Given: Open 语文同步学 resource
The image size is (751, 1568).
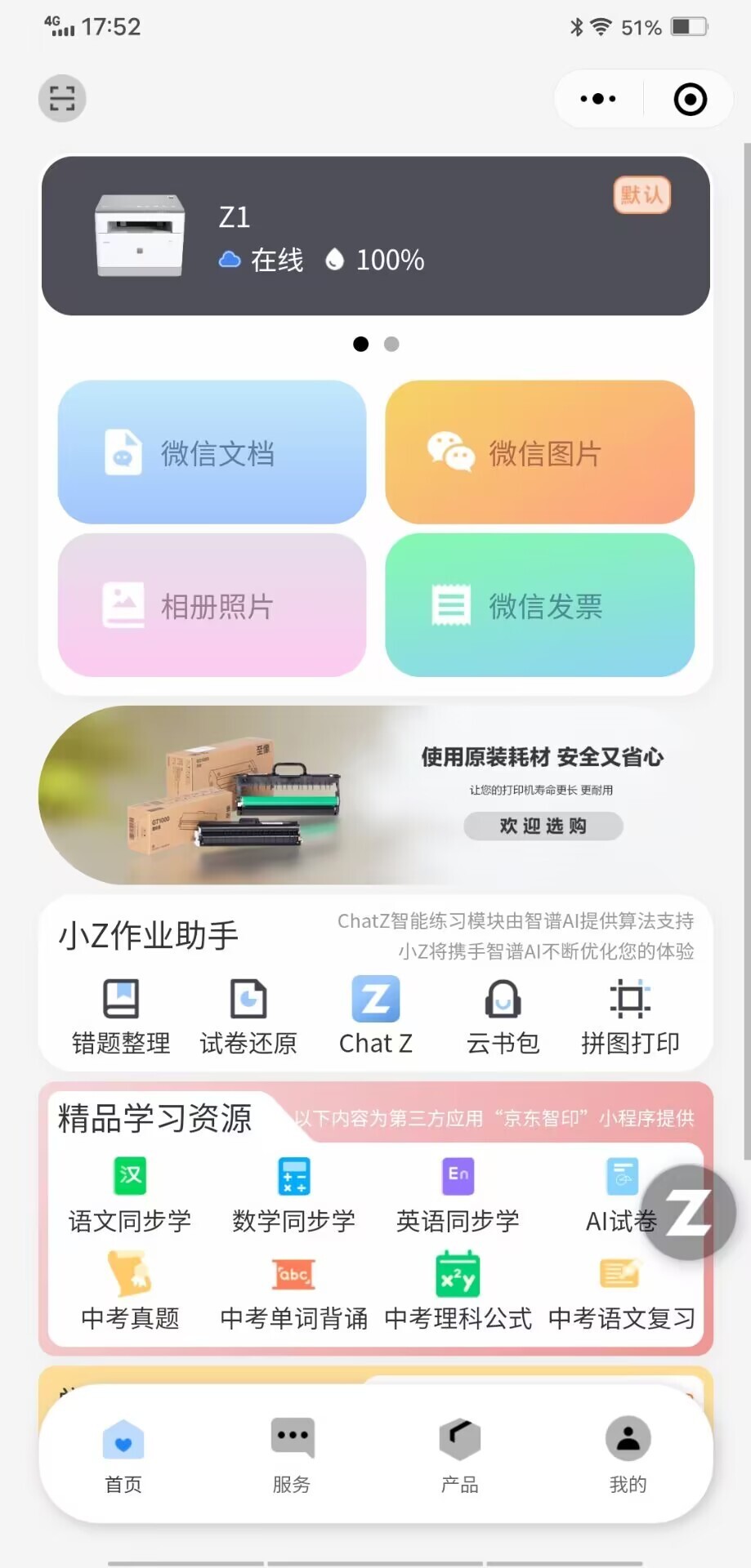Looking at the screenshot, I should [x=130, y=1196].
